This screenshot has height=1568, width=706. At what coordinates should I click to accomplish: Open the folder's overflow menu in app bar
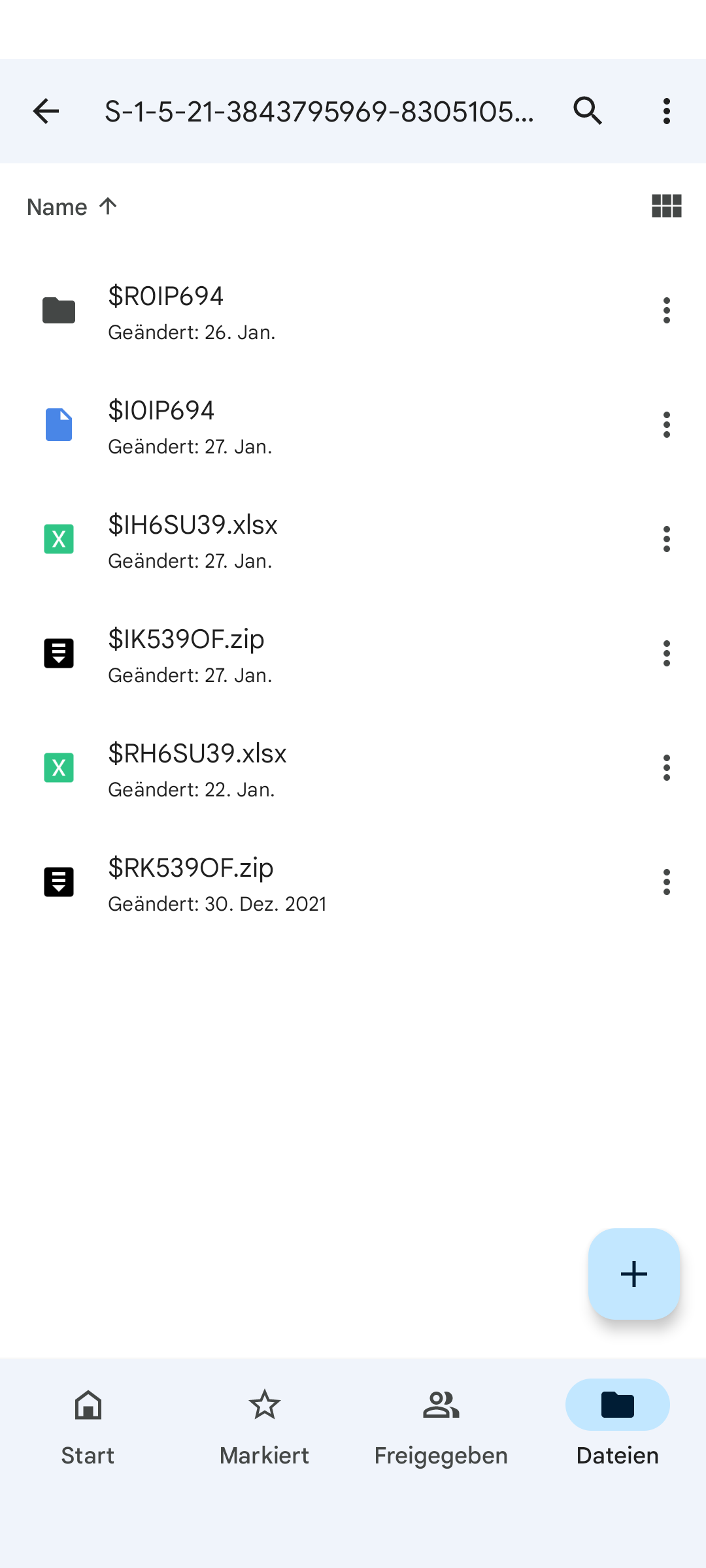666,111
